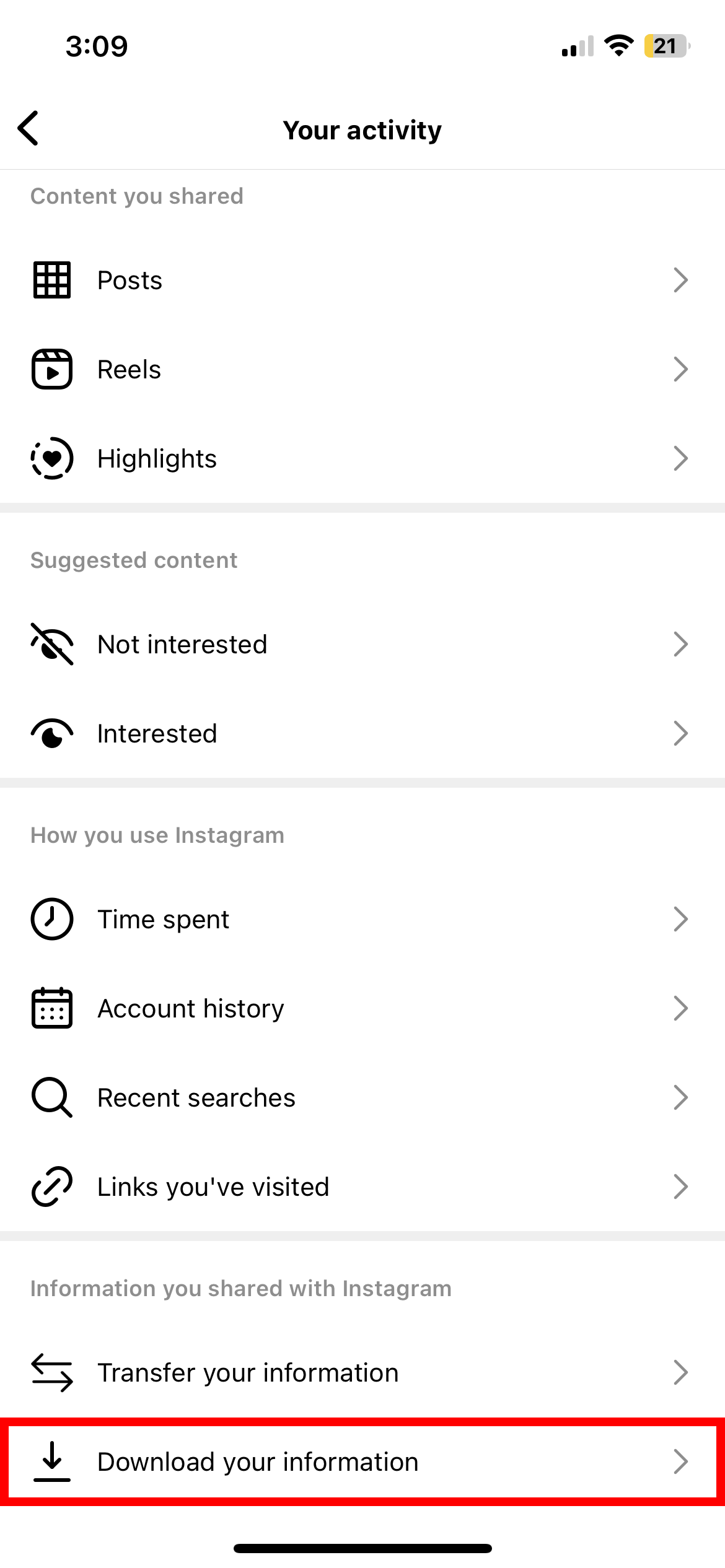Image resolution: width=725 pixels, height=1568 pixels.
Task: Open Highlights
Action: click(362, 458)
